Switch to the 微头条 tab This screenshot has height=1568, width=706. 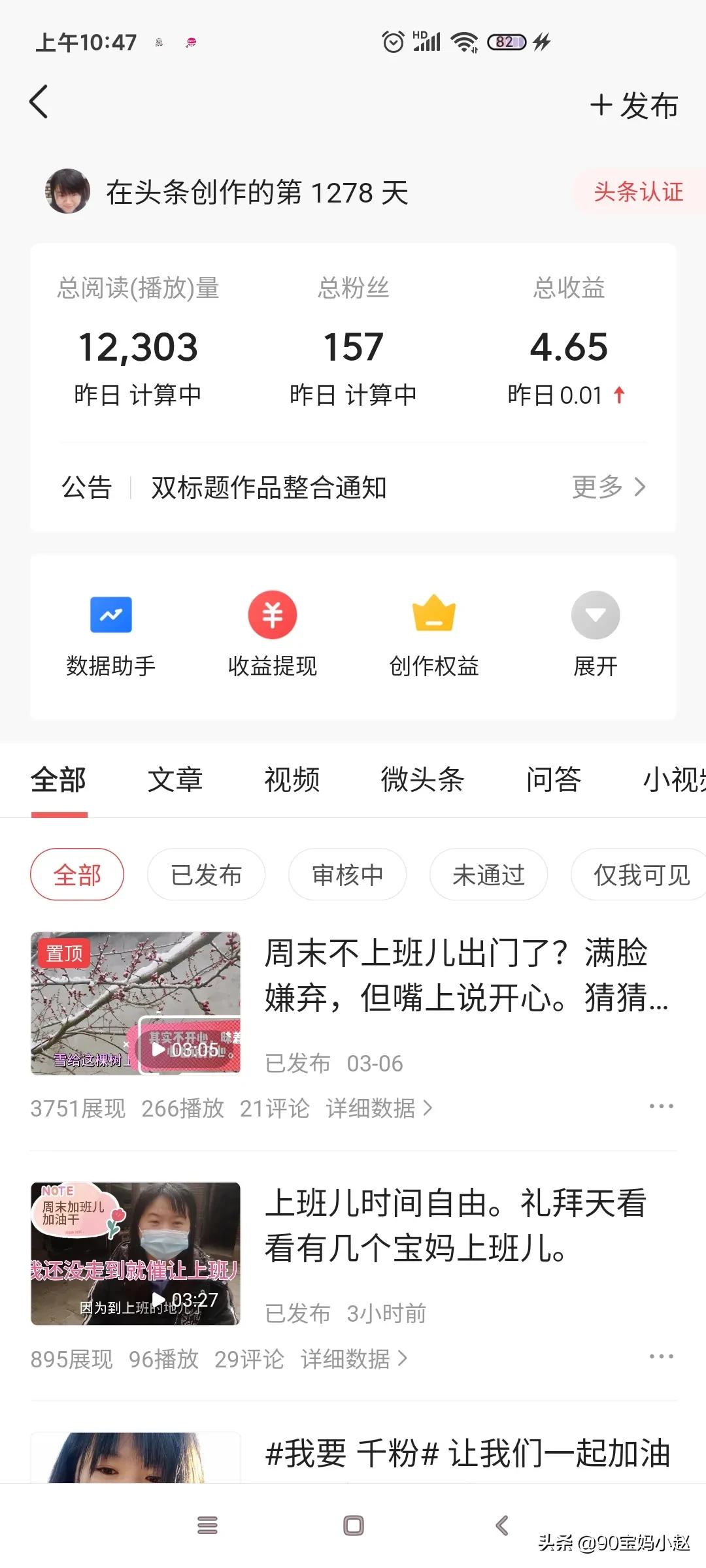point(422,780)
